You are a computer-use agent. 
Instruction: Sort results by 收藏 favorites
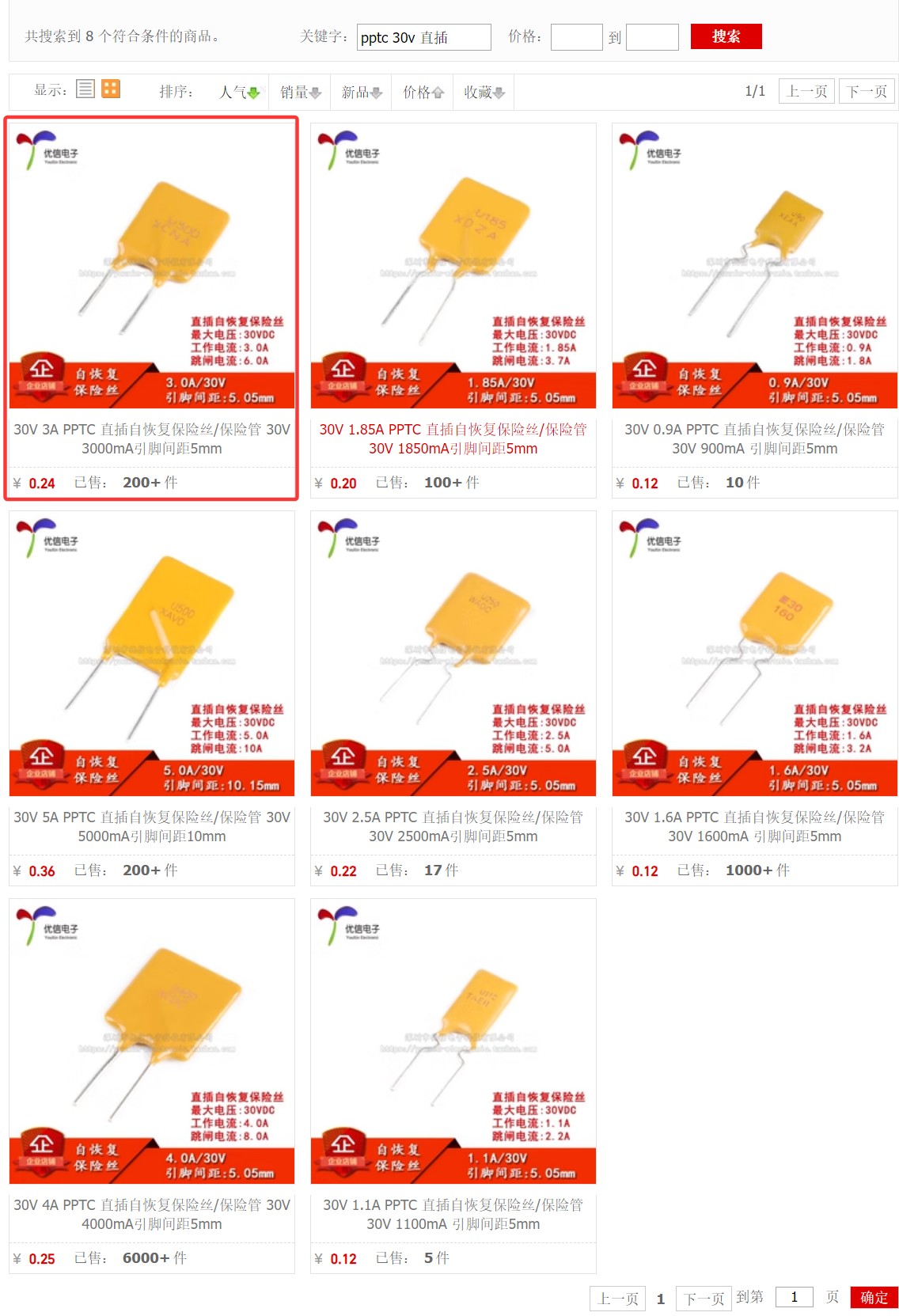484,93
